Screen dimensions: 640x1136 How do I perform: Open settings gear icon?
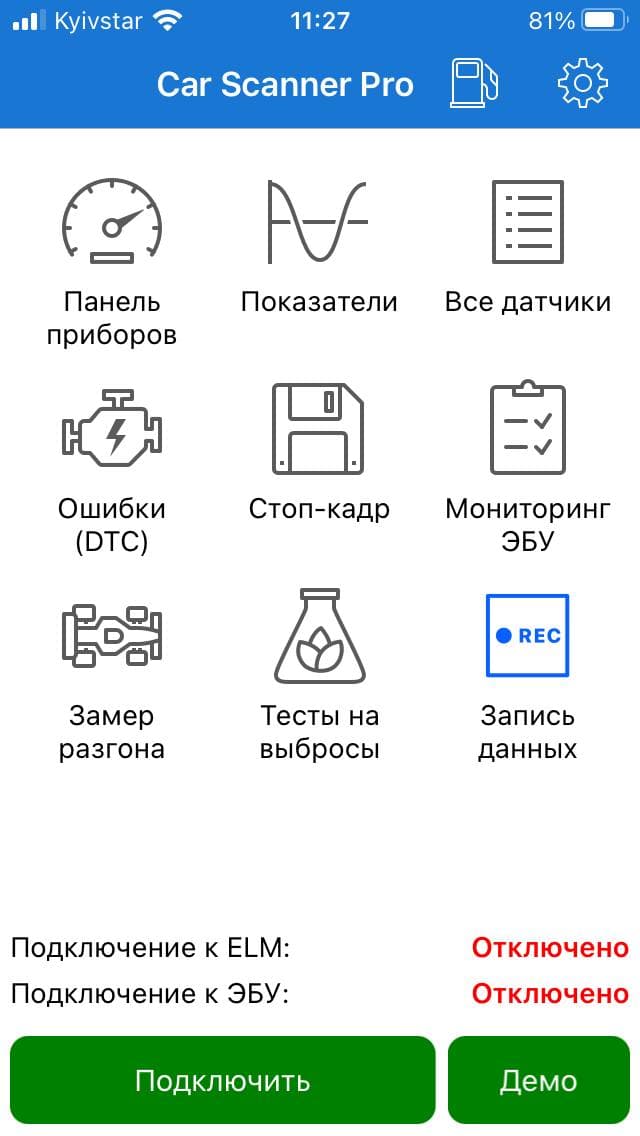click(x=583, y=84)
